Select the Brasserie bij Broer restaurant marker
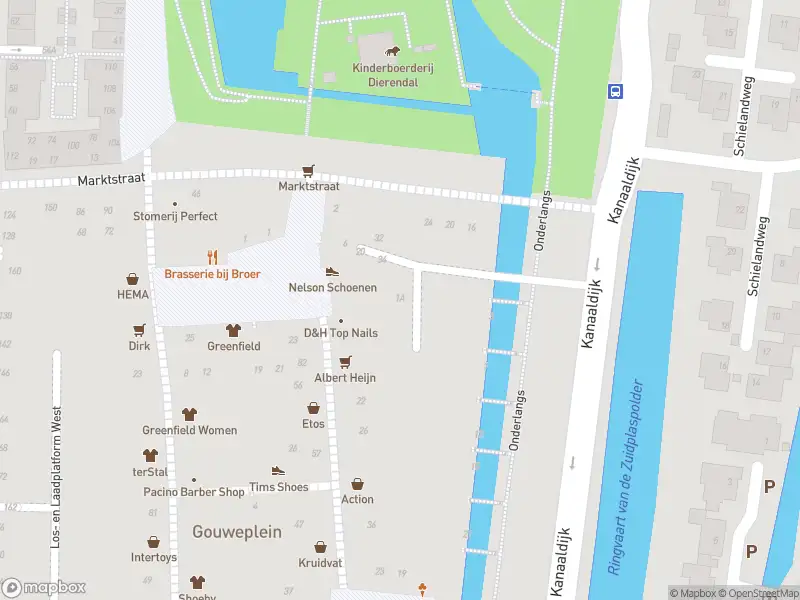The width and height of the screenshot is (800, 600). coord(212,257)
